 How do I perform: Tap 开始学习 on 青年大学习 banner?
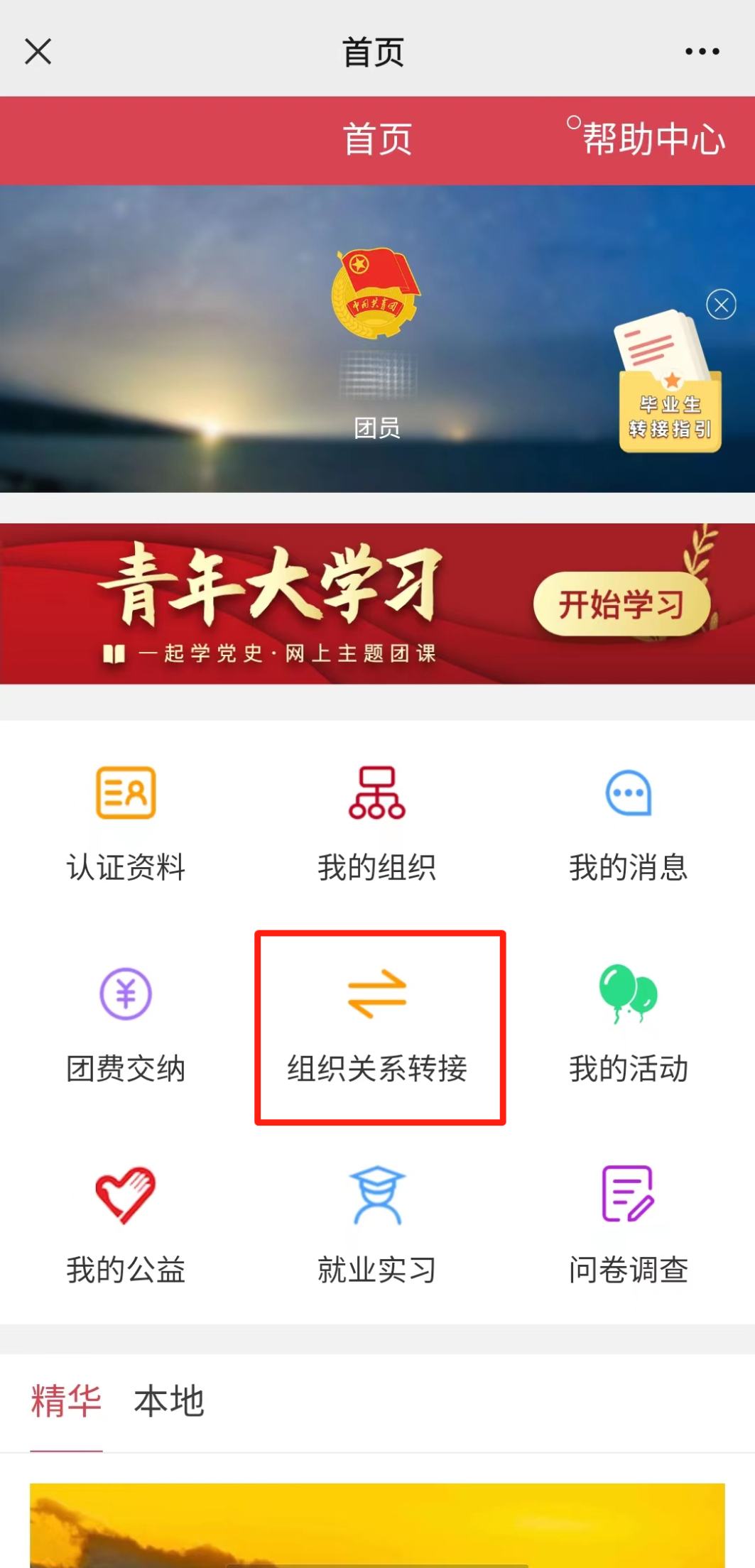point(621,604)
